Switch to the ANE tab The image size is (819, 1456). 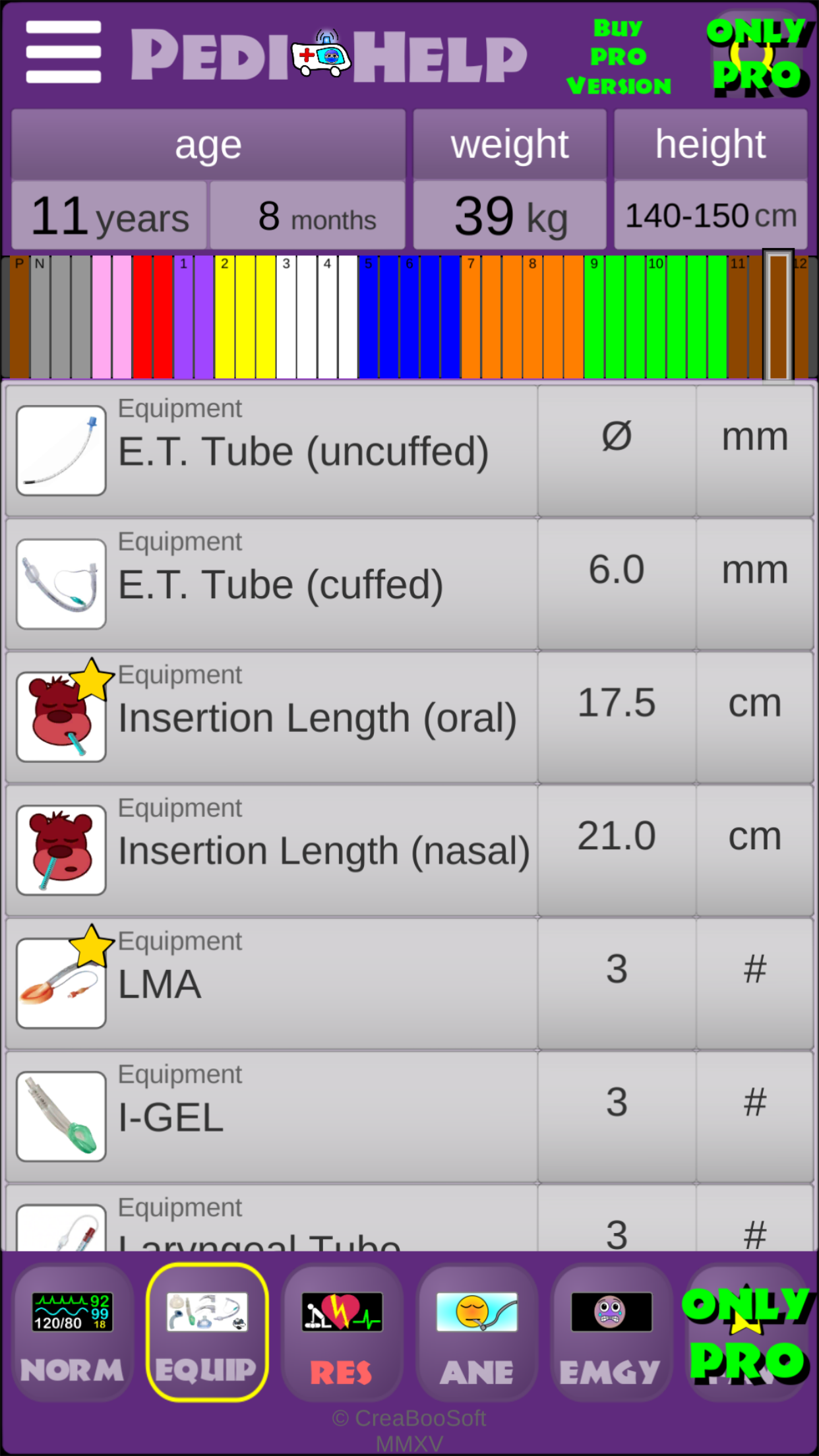tap(477, 1332)
